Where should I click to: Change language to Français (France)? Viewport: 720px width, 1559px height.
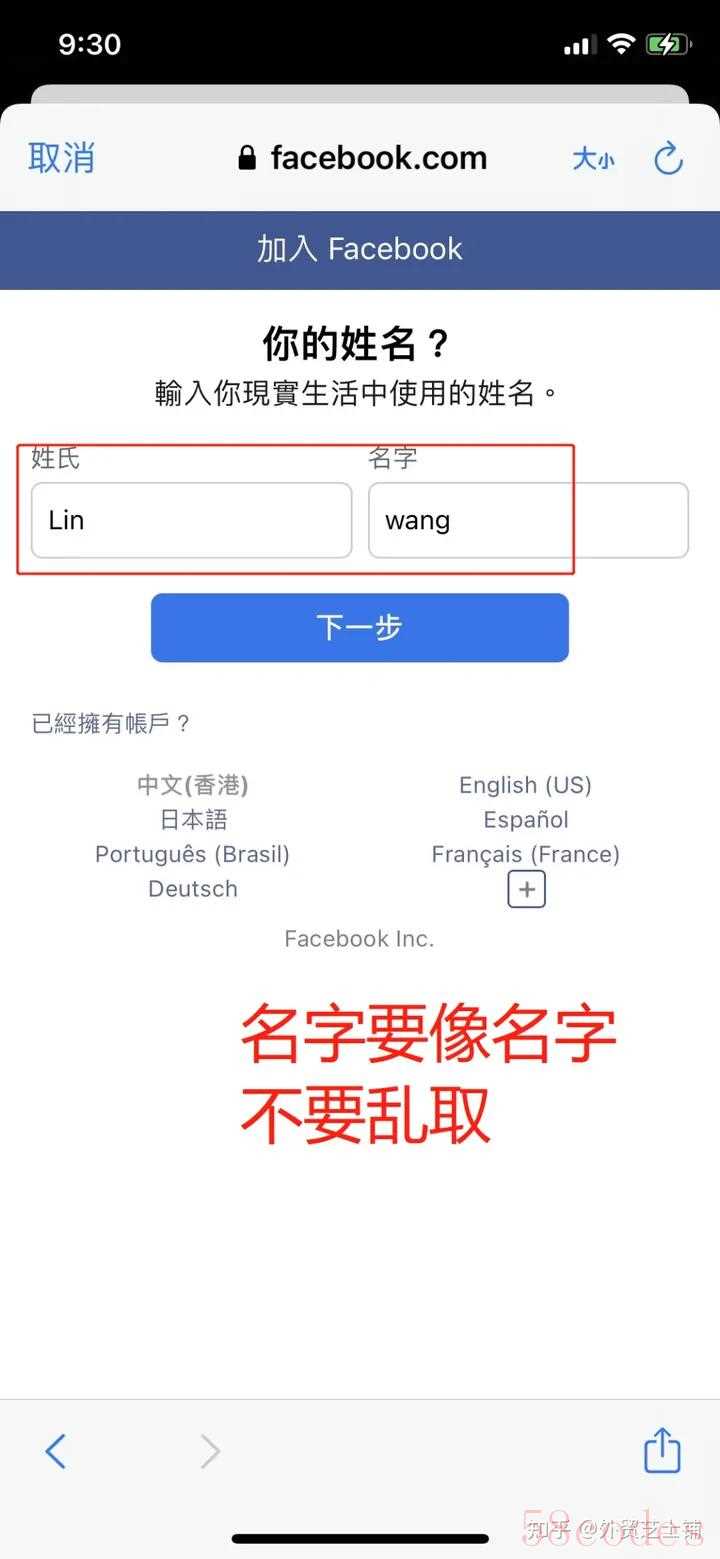click(x=525, y=855)
